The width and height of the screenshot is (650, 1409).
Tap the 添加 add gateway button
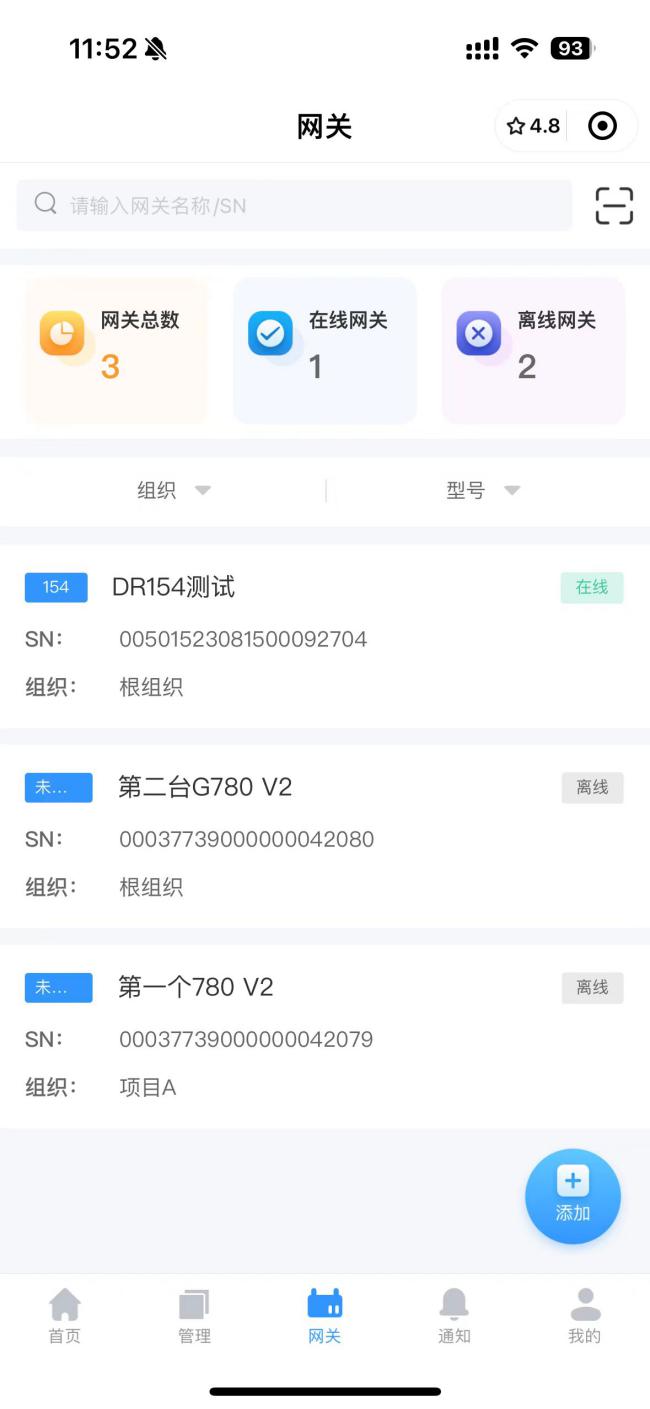click(573, 1196)
